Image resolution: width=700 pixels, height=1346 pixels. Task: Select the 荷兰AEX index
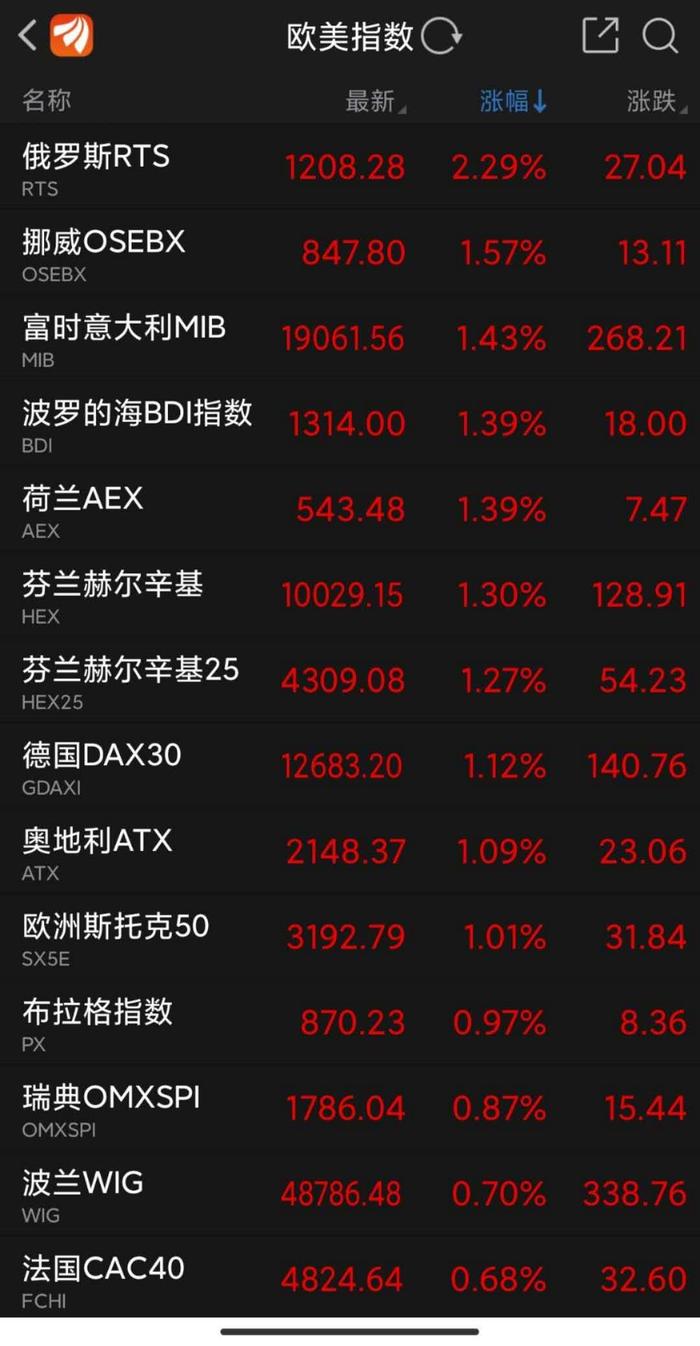point(350,511)
